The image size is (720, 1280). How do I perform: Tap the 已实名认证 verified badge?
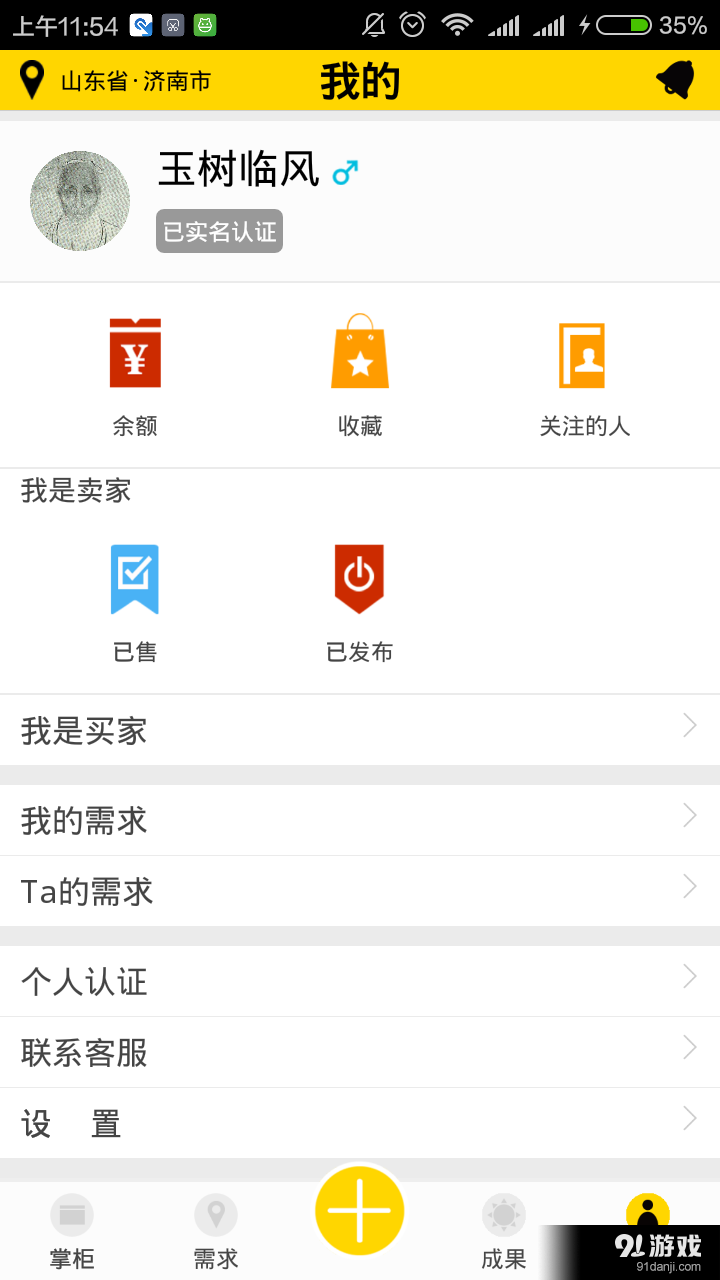click(x=219, y=231)
